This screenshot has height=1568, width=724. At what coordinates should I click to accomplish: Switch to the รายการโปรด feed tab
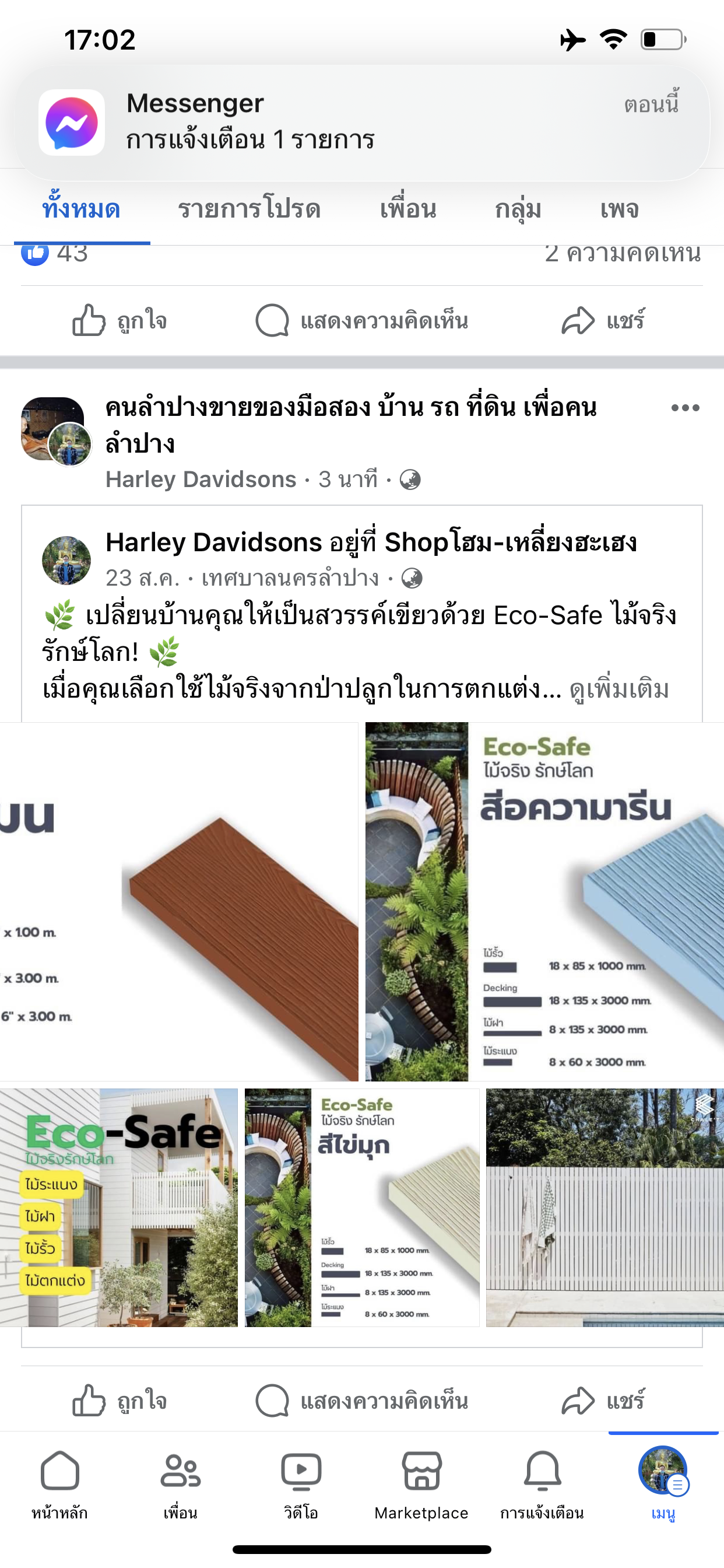[249, 209]
